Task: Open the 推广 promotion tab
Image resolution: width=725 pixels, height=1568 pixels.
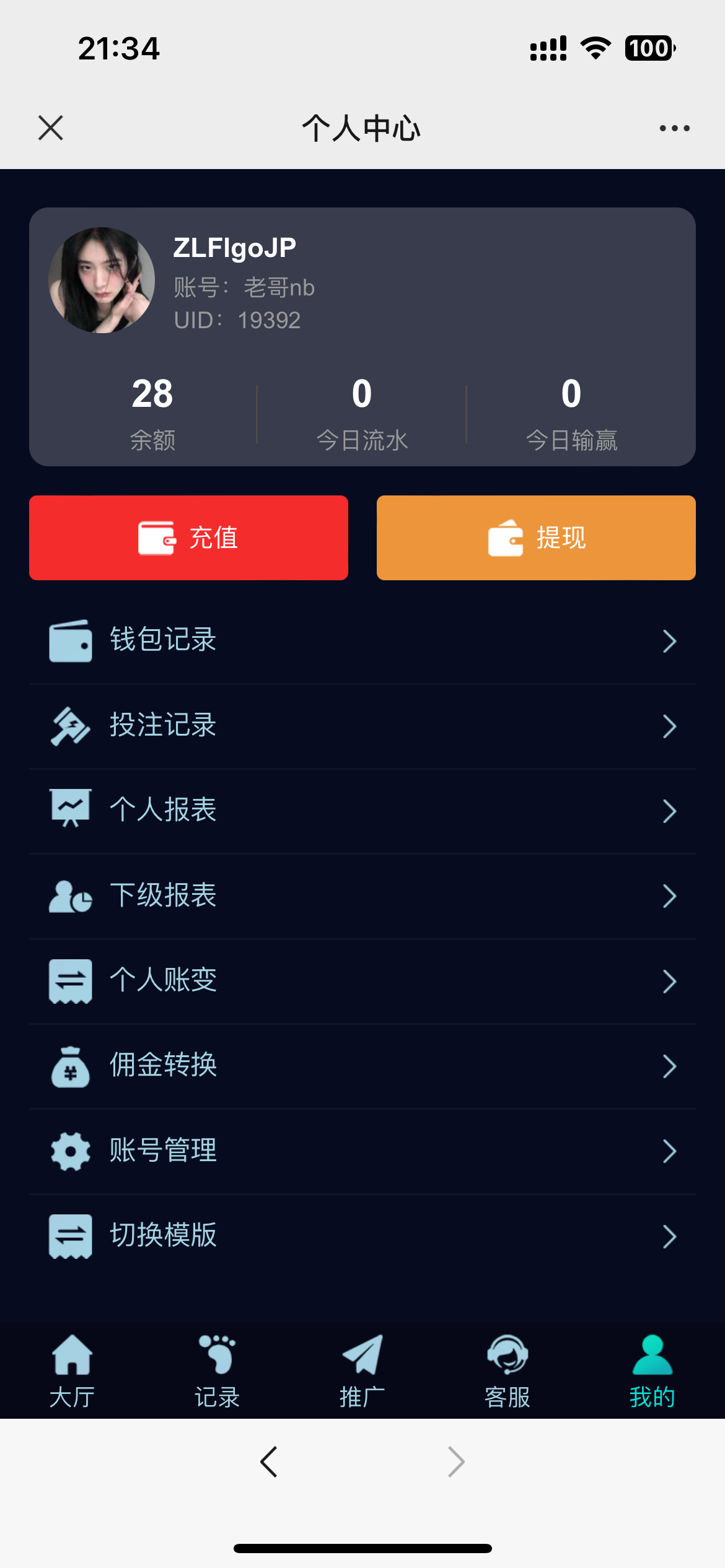Action: [362, 1371]
